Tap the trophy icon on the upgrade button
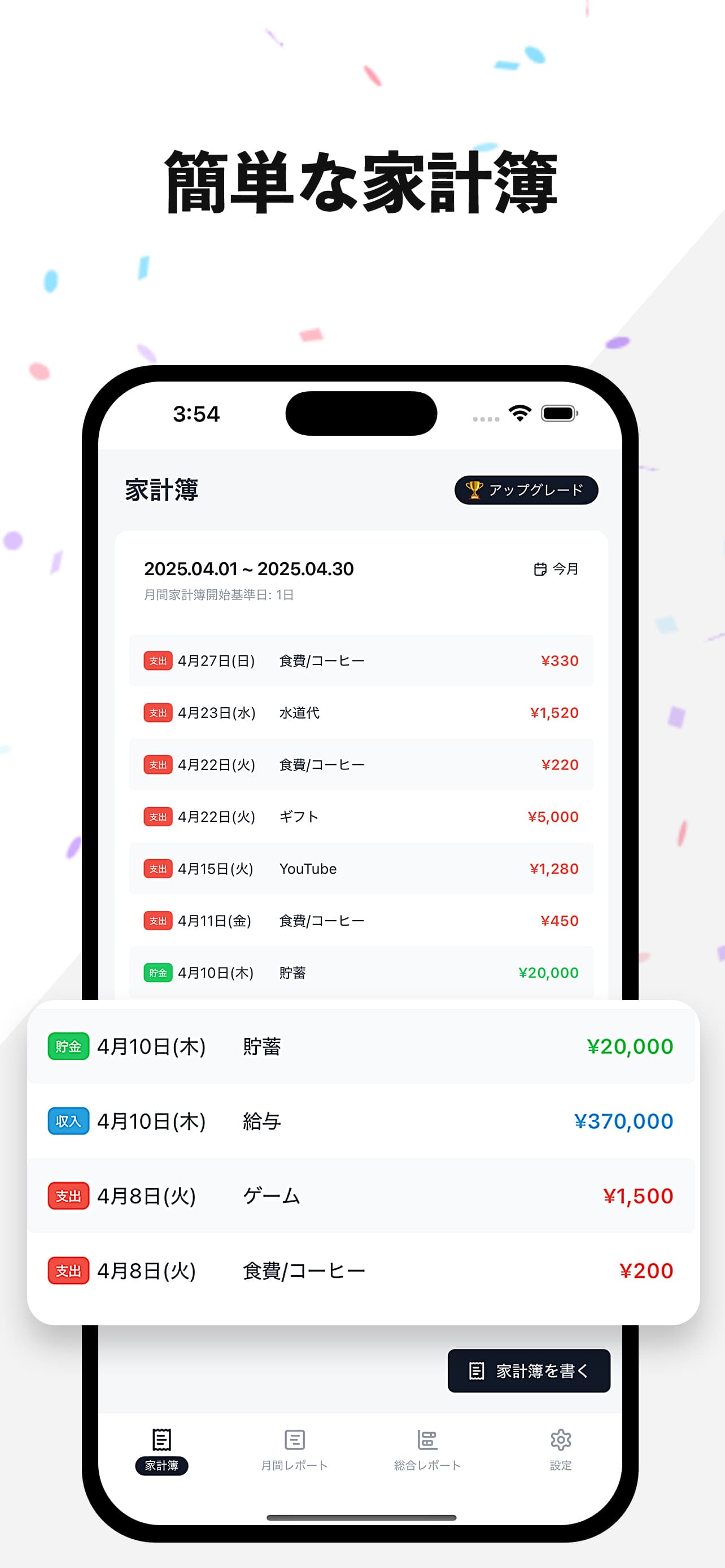The height and width of the screenshot is (1568, 725). point(474,489)
